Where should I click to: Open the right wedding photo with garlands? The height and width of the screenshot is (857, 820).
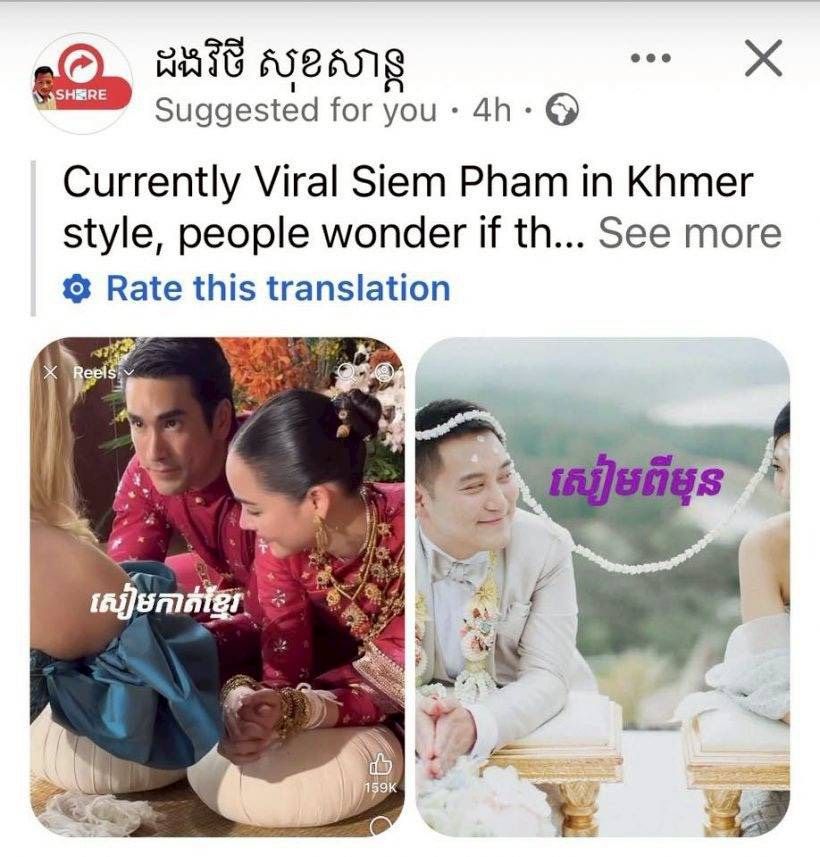point(602,585)
